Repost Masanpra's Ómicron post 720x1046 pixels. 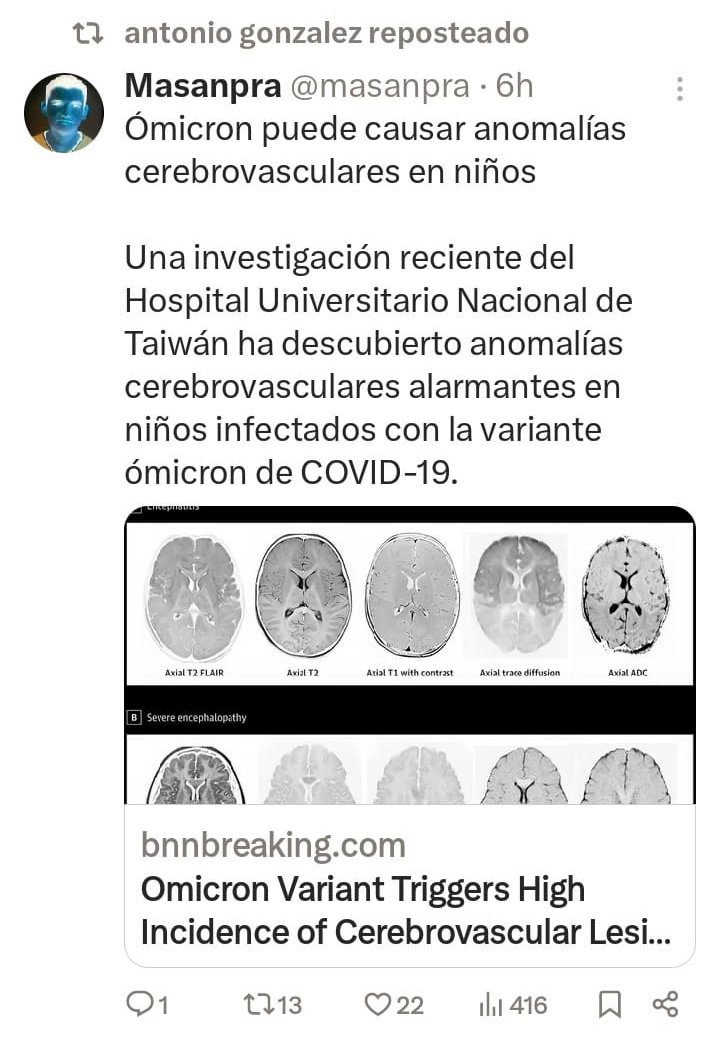tap(258, 1004)
